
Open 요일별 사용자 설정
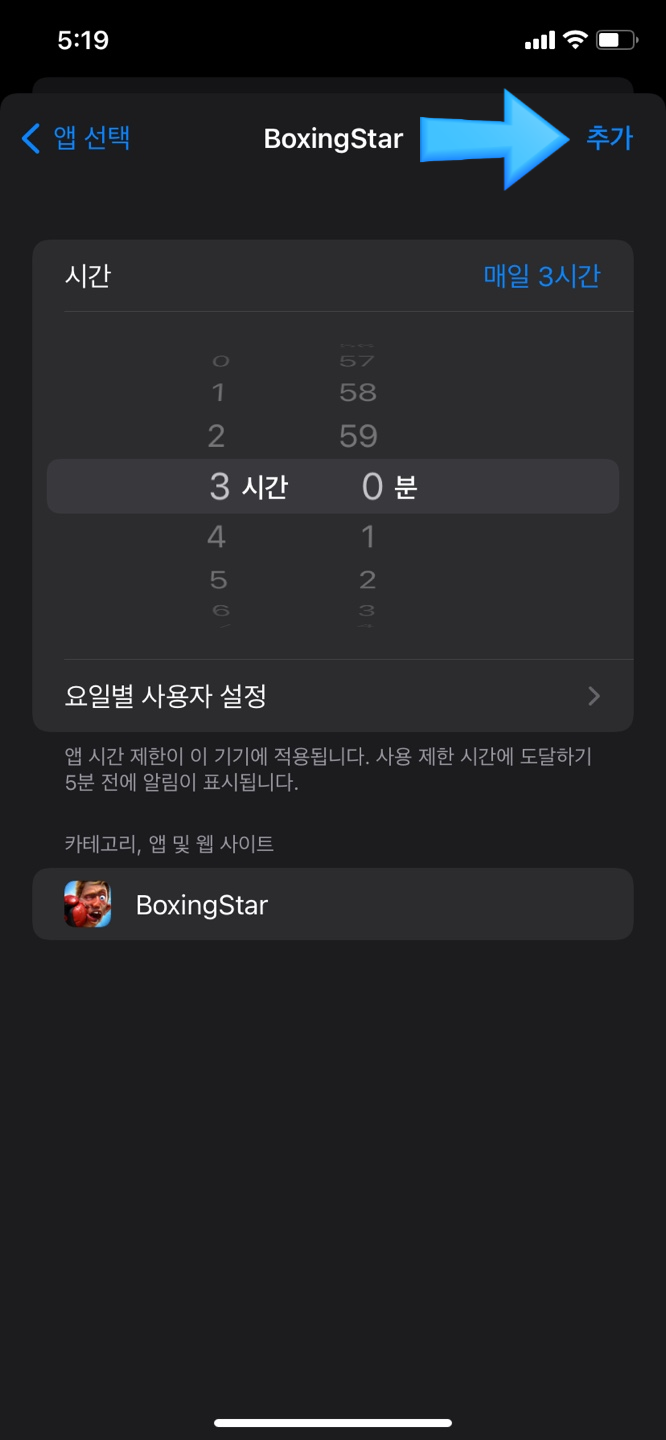[332, 696]
